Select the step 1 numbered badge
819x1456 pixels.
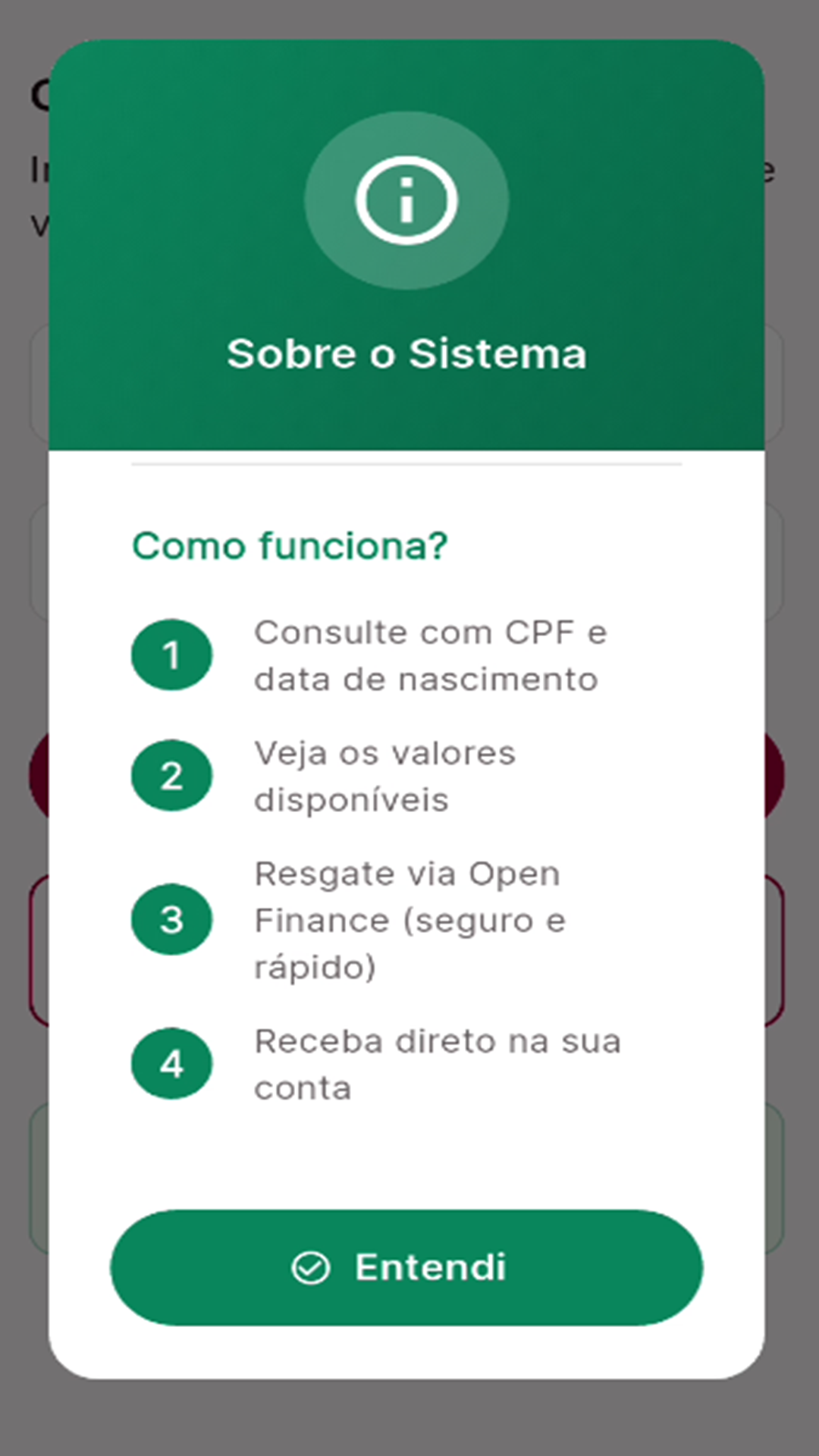(x=171, y=654)
